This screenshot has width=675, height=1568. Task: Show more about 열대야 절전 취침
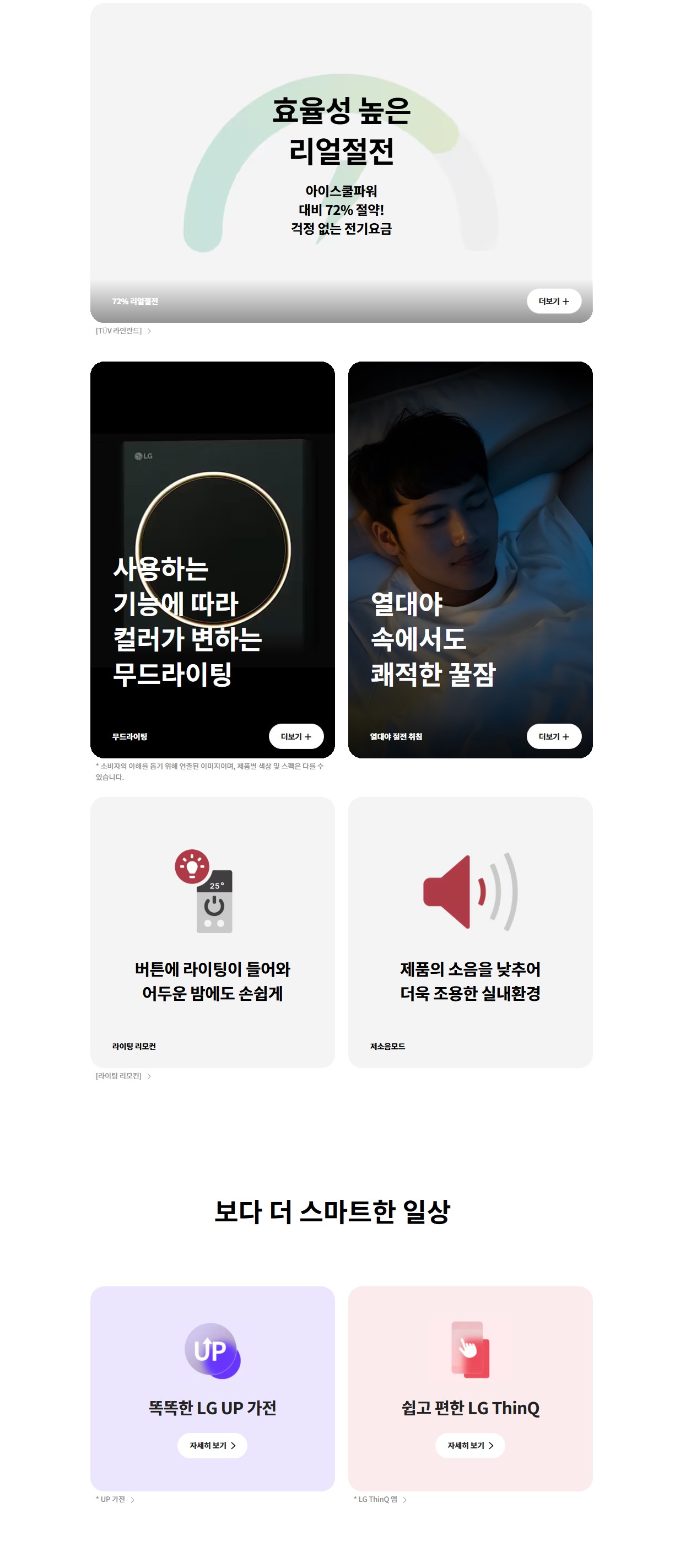click(553, 736)
